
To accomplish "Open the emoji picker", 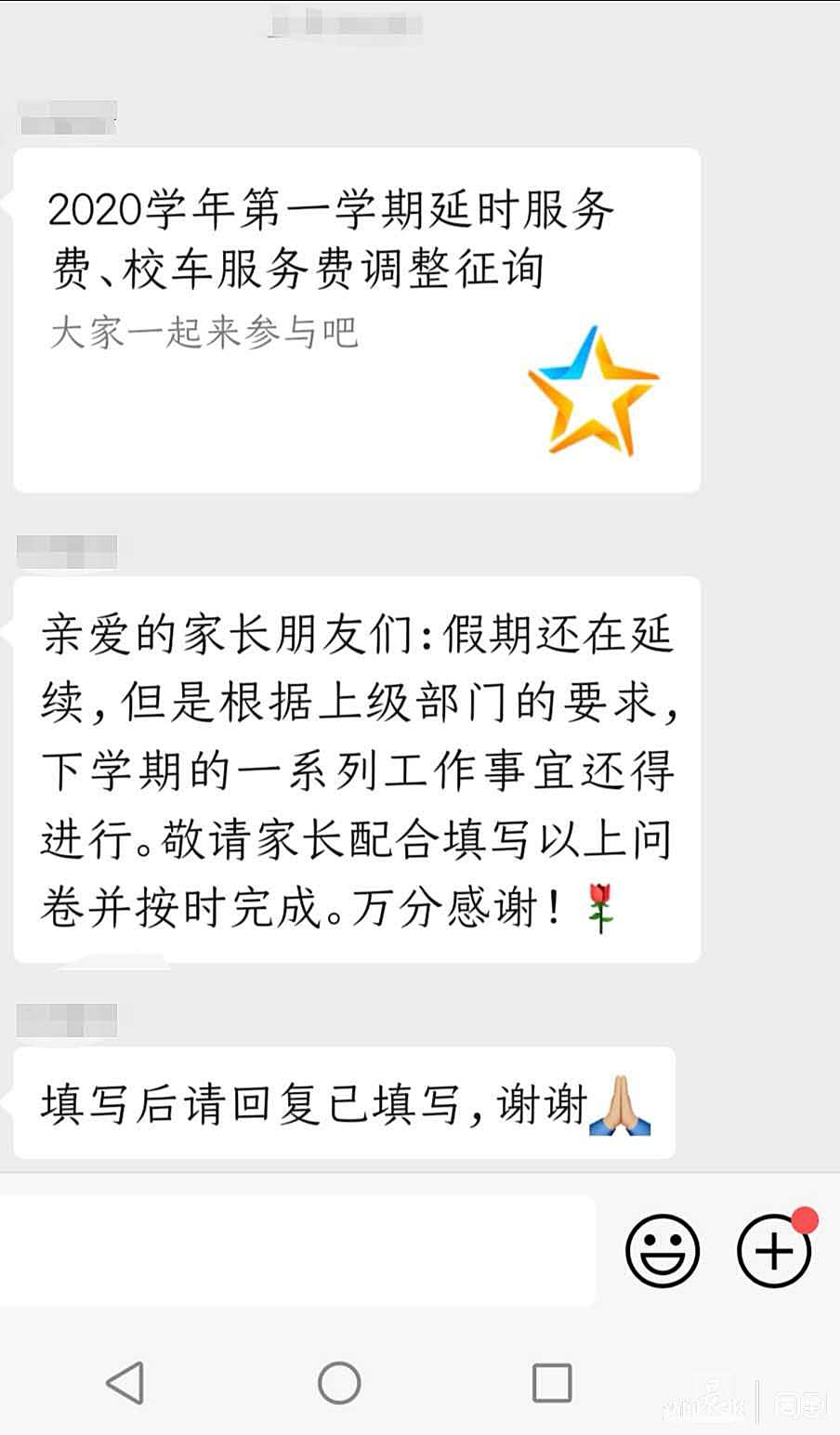I will coord(662,1251).
